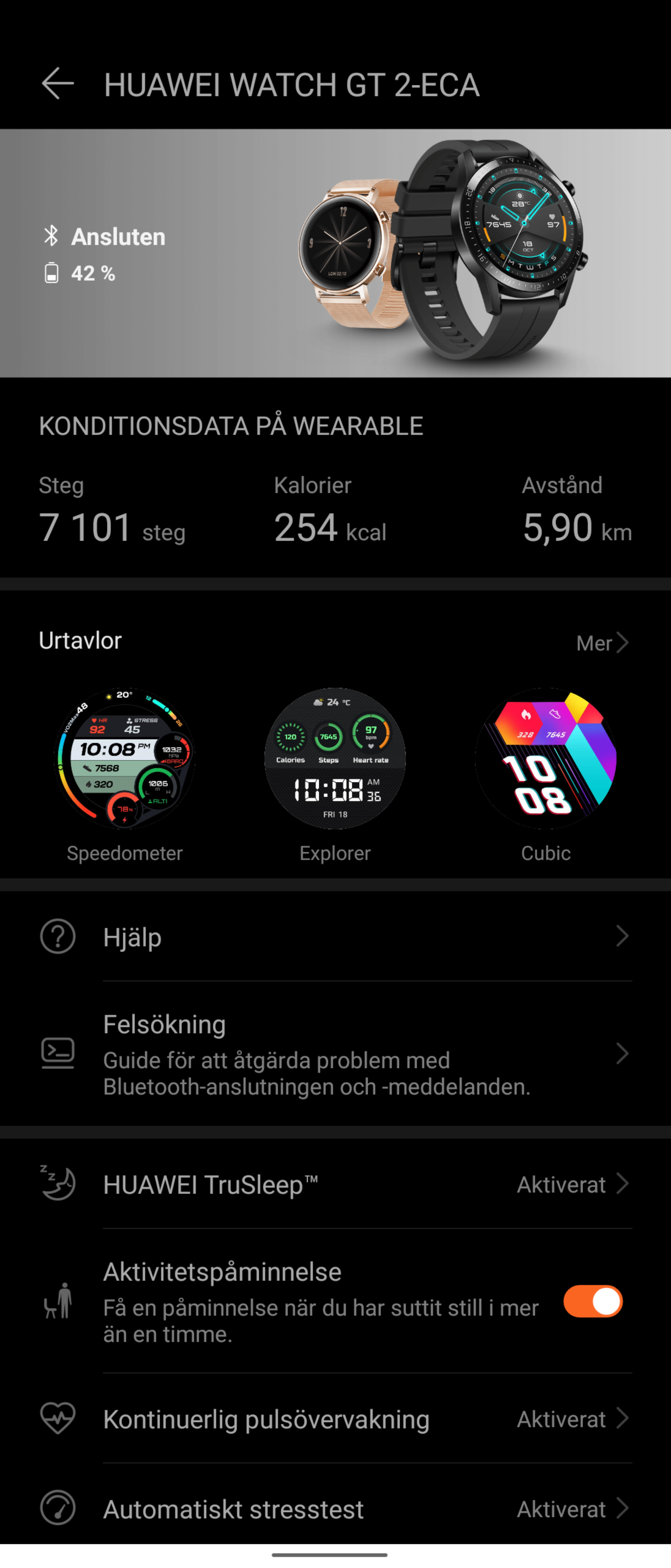Open Kontinuerlig pulsövervakning settings
Image resolution: width=671 pixels, height=1568 pixels.
(x=335, y=1419)
